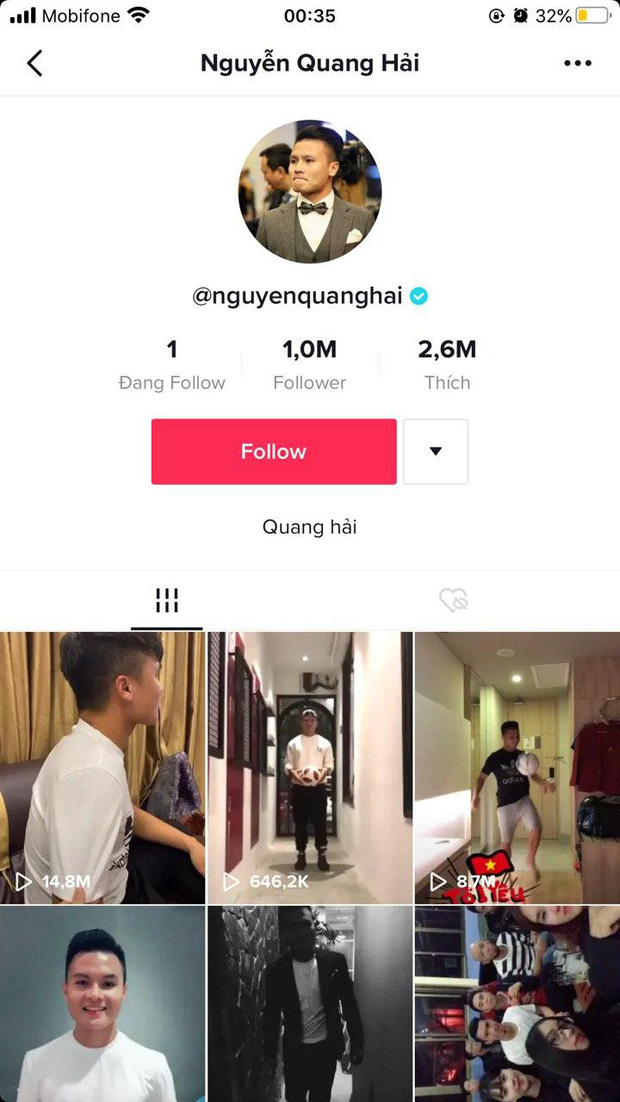Open the sideways group photo video
This screenshot has width=620, height=1102.
517,1004
